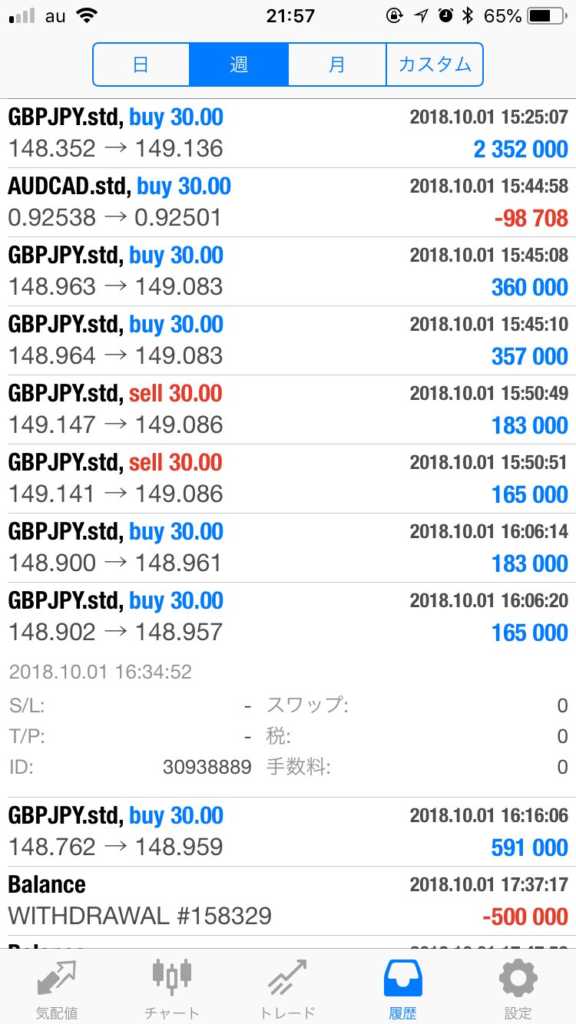The height and width of the screenshot is (1024, 576).
Task: Expand the AUDCAD.std buy 30.00 trade
Action: point(288,202)
